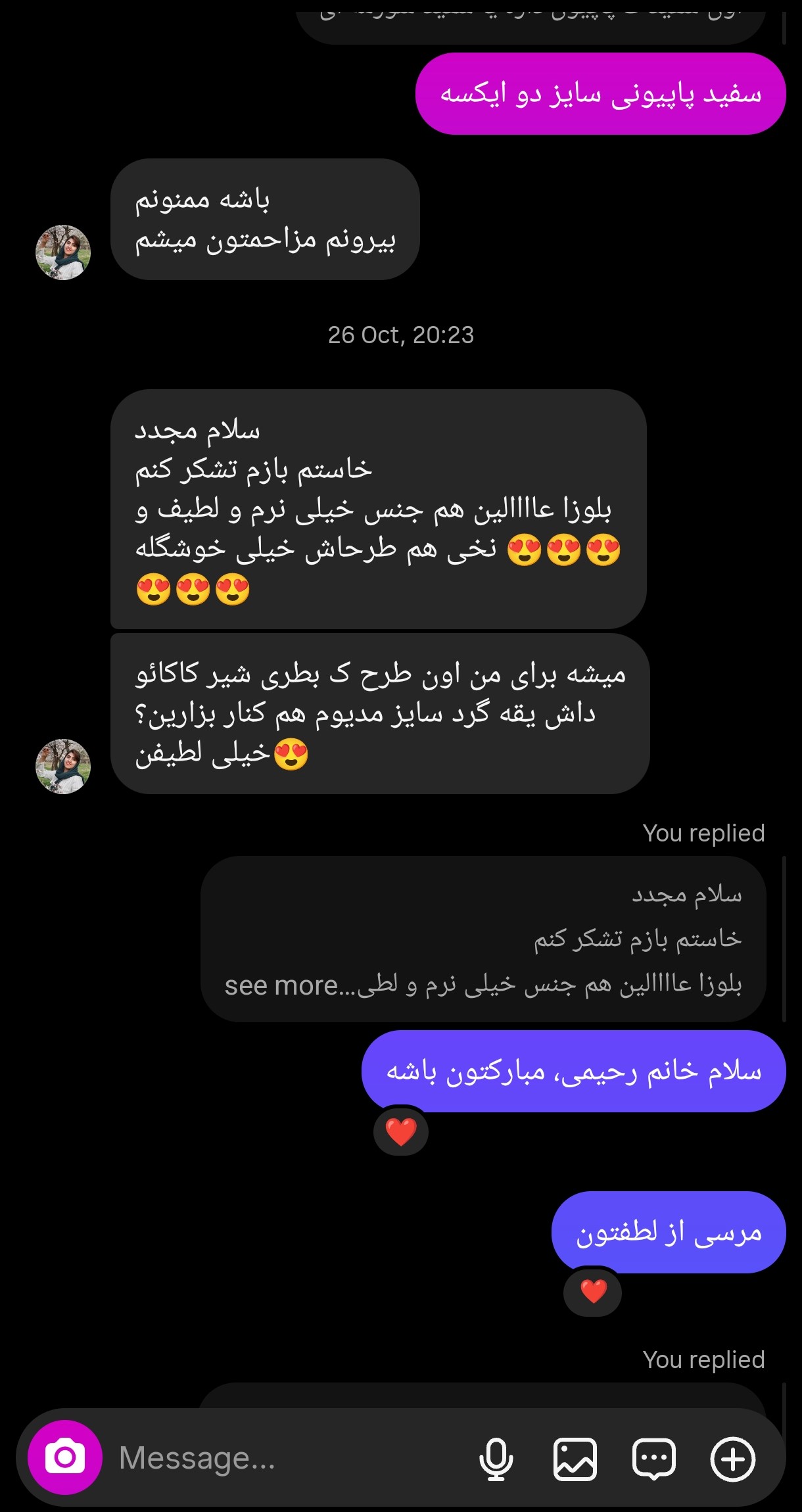
Task: Open the quick replies chat icon
Action: pyautogui.click(x=653, y=1459)
